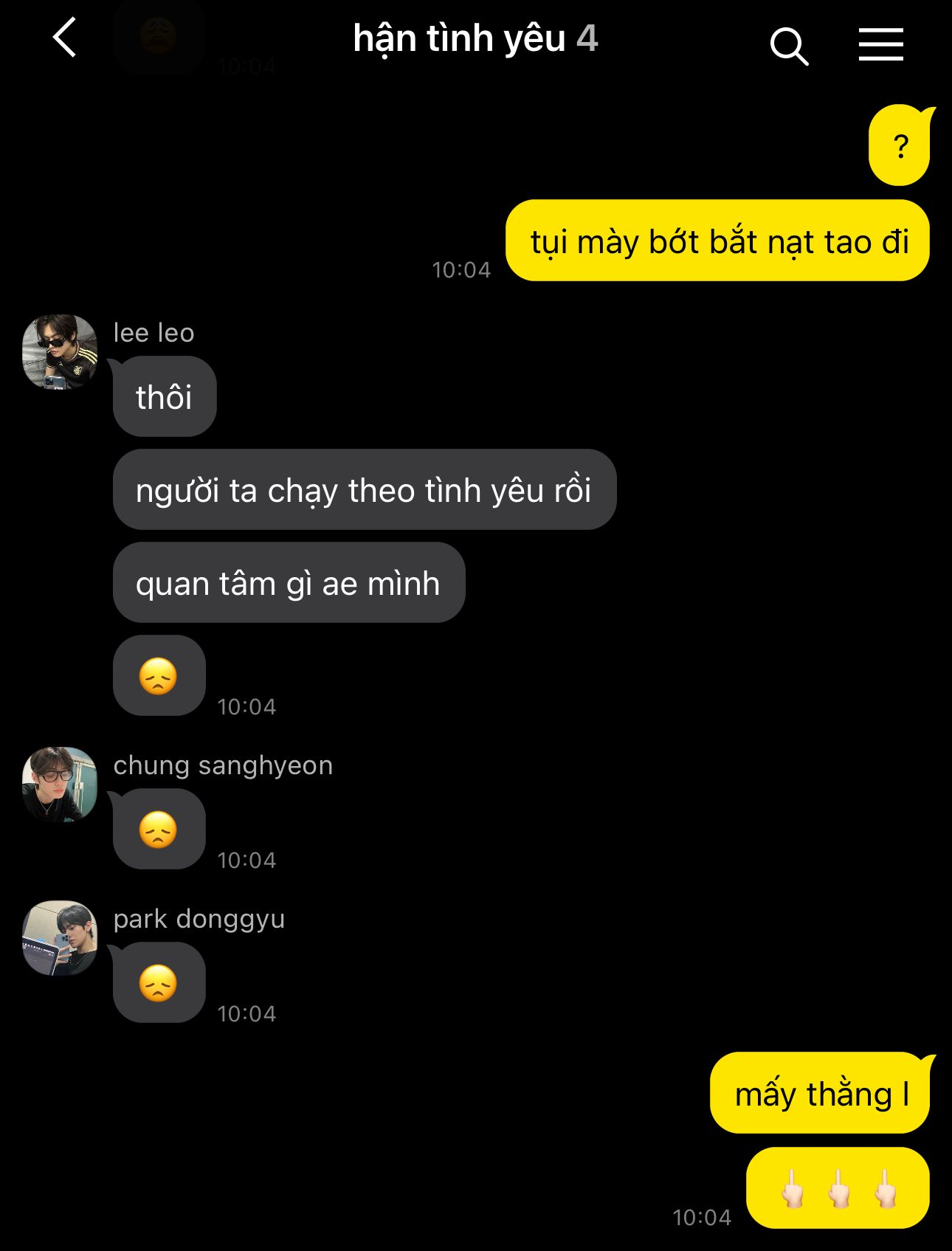
Task: Go back from the chat room
Action: point(65,38)
